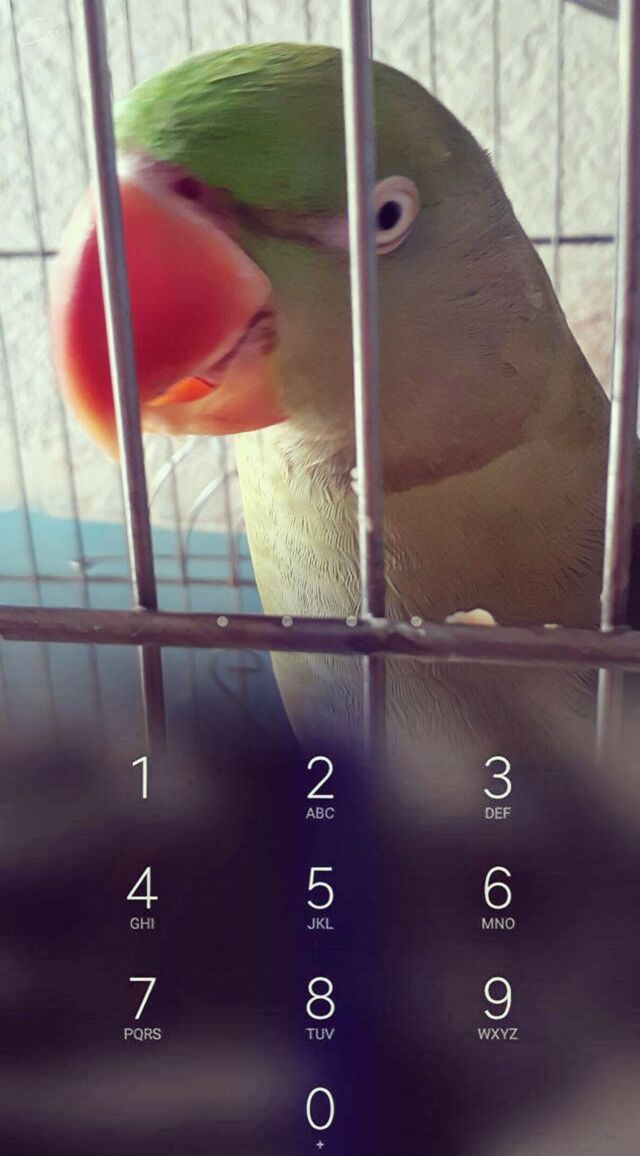Select the 9 WXYZ key
Image resolution: width=640 pixels, height=1156 pixels.
(x=497, y=1008)
